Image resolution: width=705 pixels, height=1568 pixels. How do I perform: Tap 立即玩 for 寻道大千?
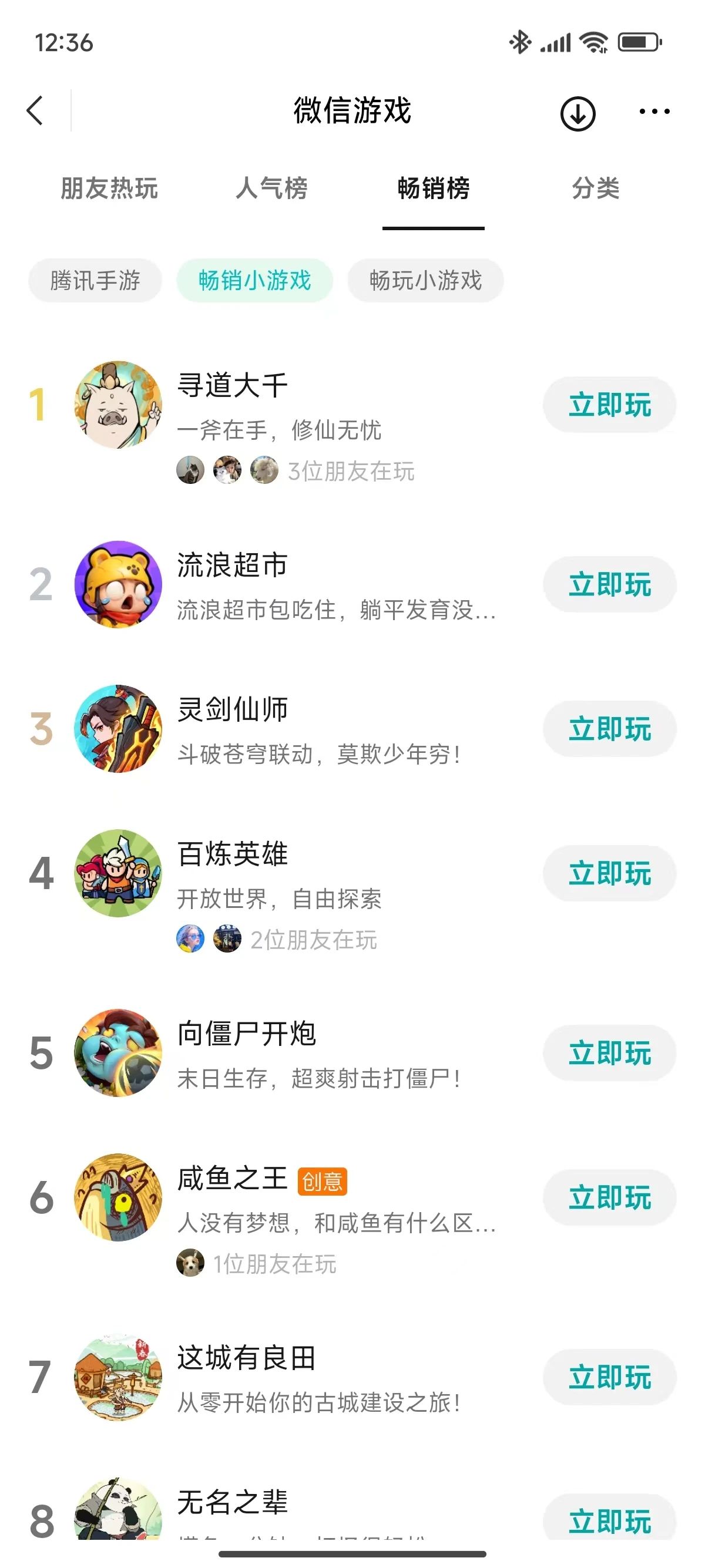(609, 405)
